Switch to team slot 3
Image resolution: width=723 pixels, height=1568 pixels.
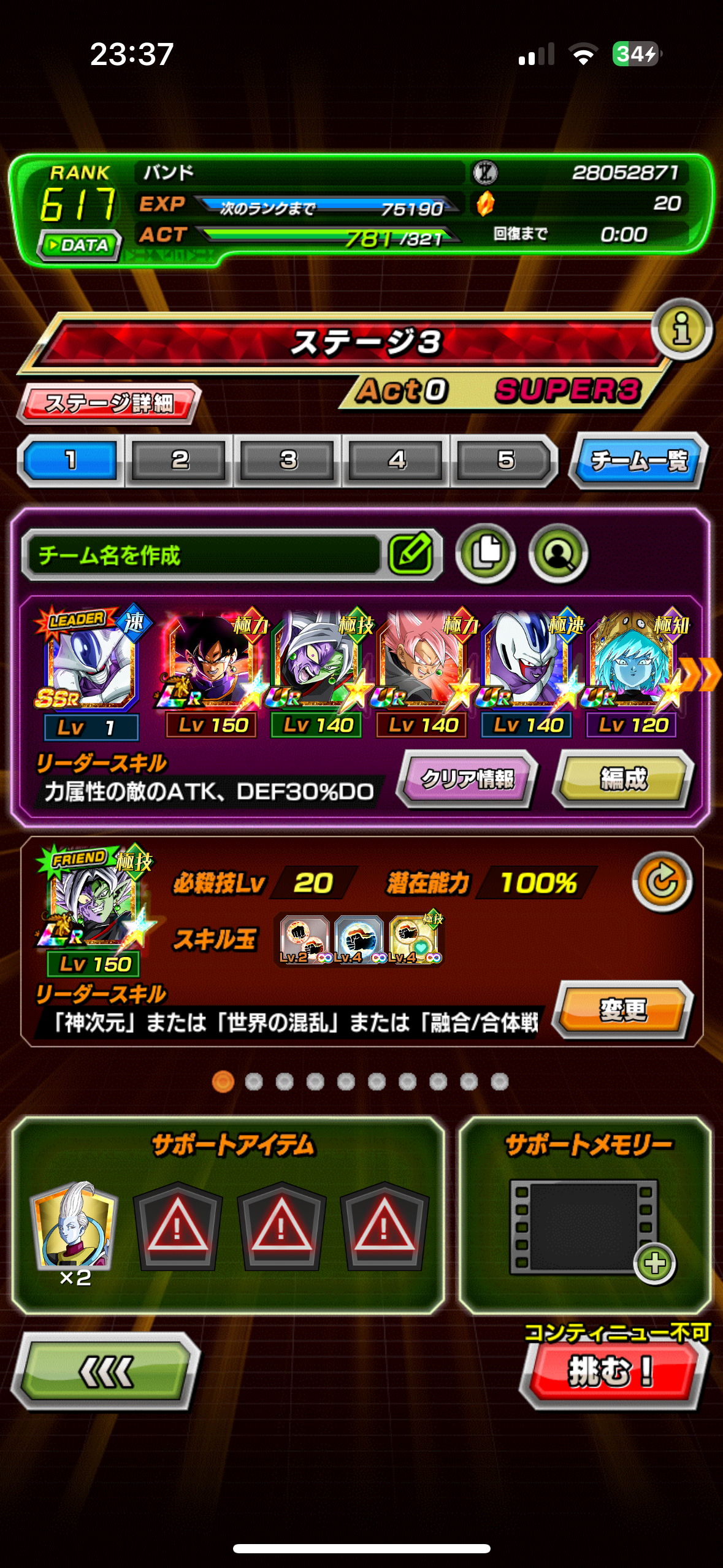click(x=288, y=460)
